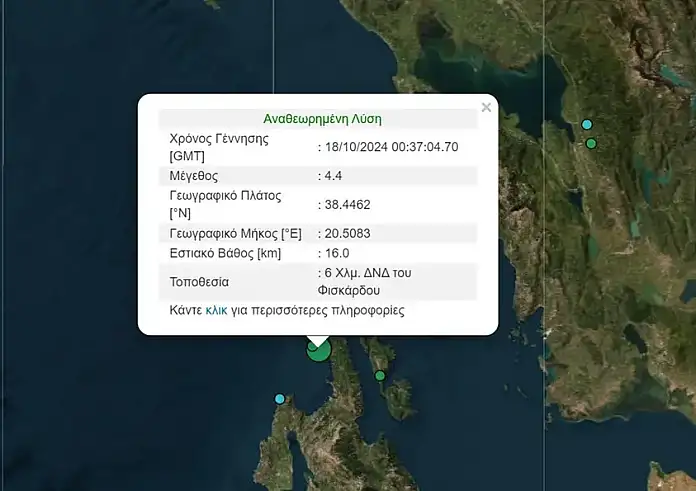Tap the large green earthquake marker under the popup
Screen dimensions: 696x491
coord(318,350)
